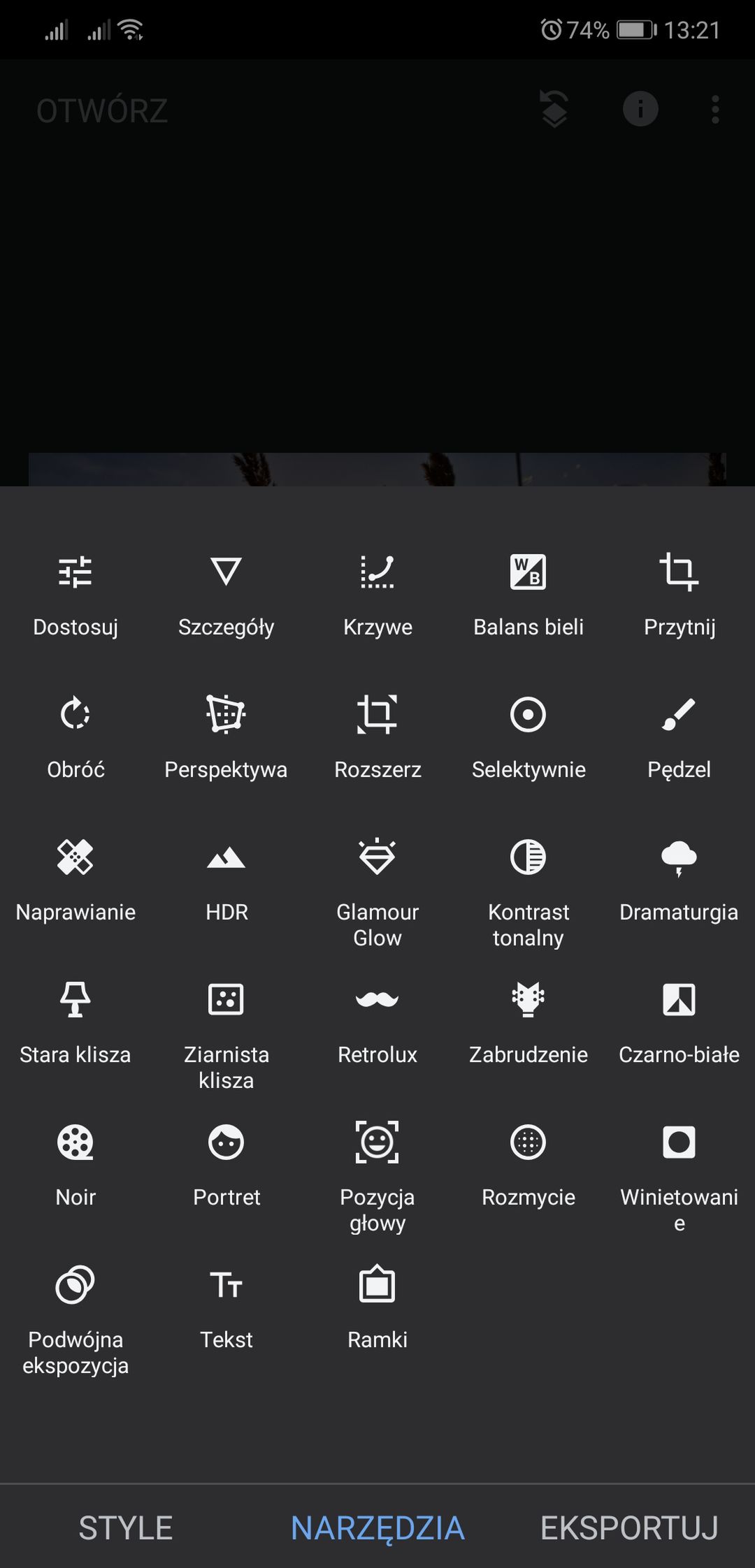Open the Rozmycie blur tool
The width and height of the screenshot is (755, 1568).
click(528, 1166)
